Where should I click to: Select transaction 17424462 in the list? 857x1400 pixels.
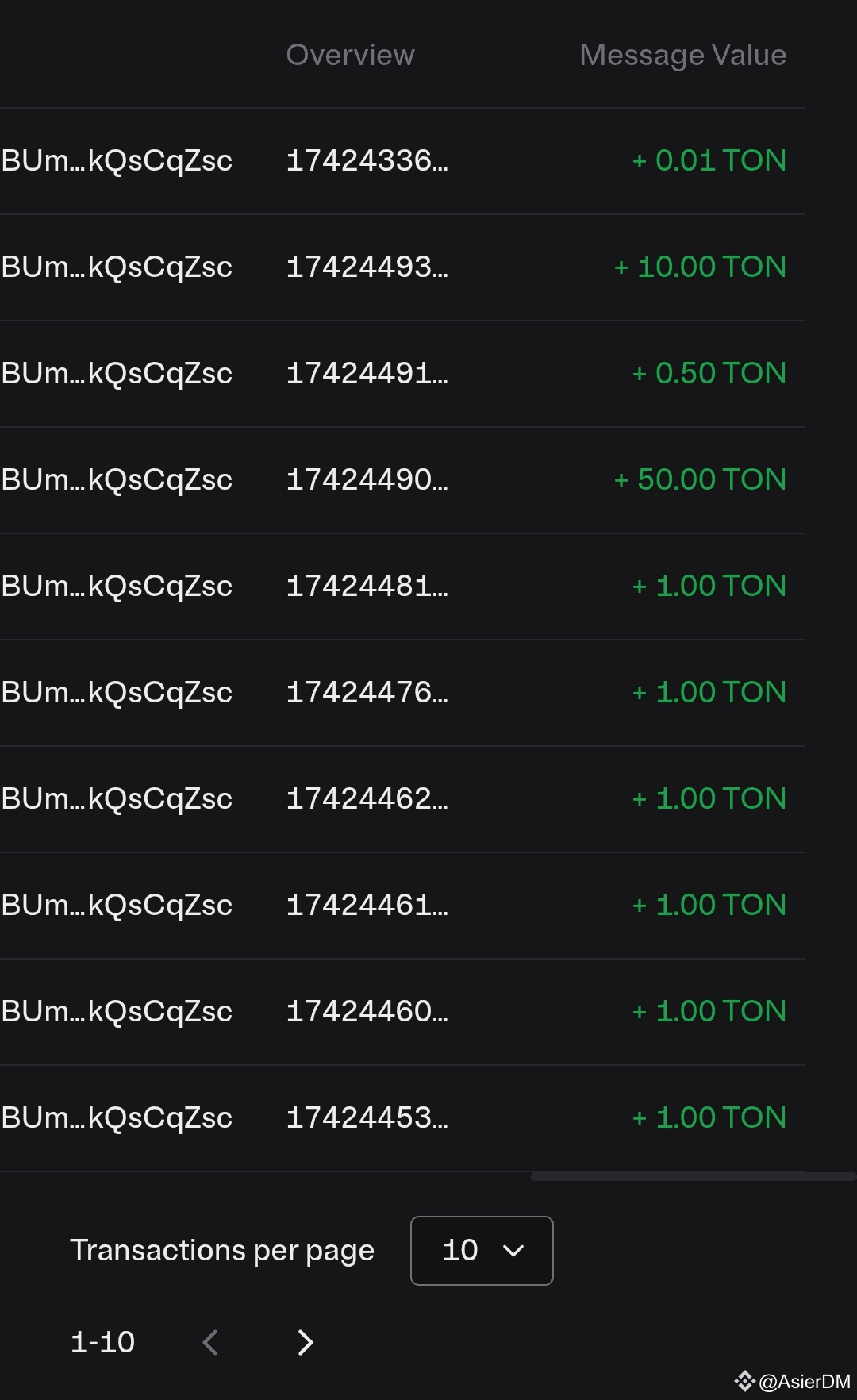coord(367,799)
